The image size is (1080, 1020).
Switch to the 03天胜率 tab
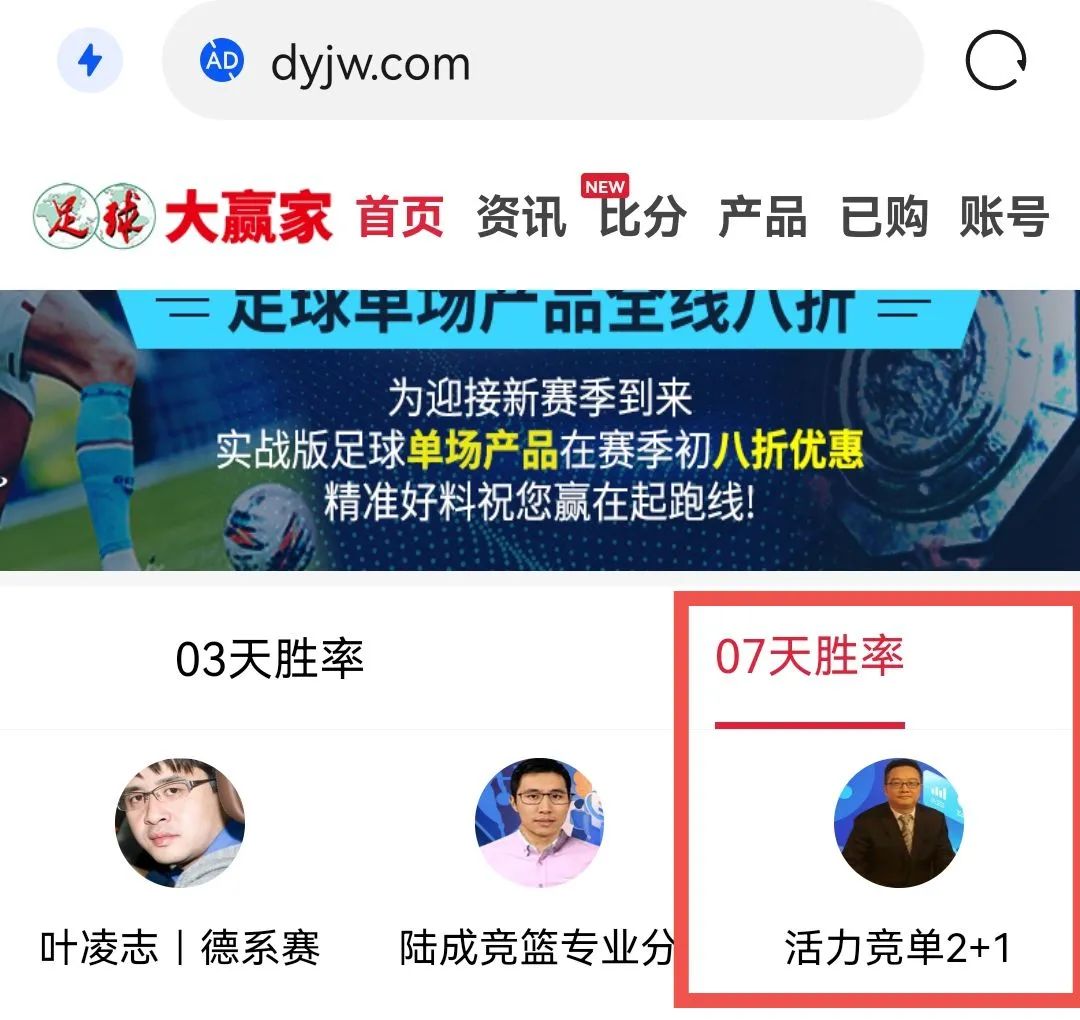pyautogui.click(x=270, y=660)
